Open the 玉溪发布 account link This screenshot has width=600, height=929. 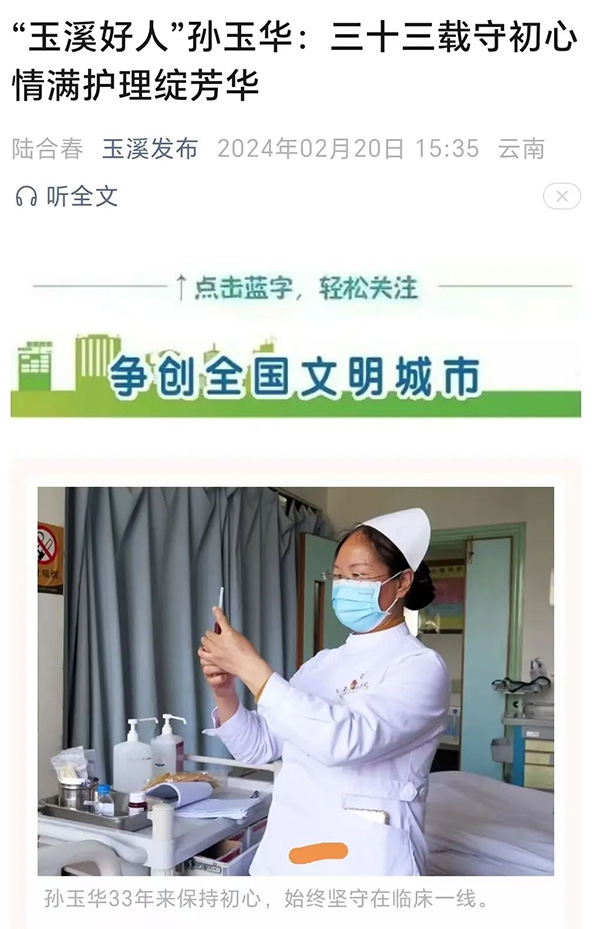pos(150,149)
